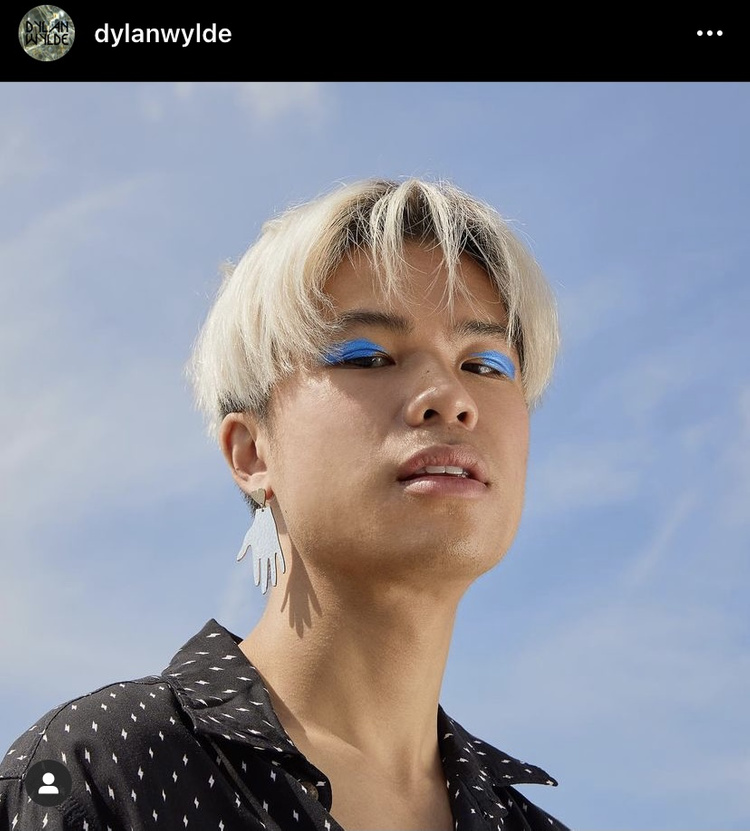This screenshot has height=831, width=750.
Task: Open dylanwylde's profile picture
Action: coord(46,33)
